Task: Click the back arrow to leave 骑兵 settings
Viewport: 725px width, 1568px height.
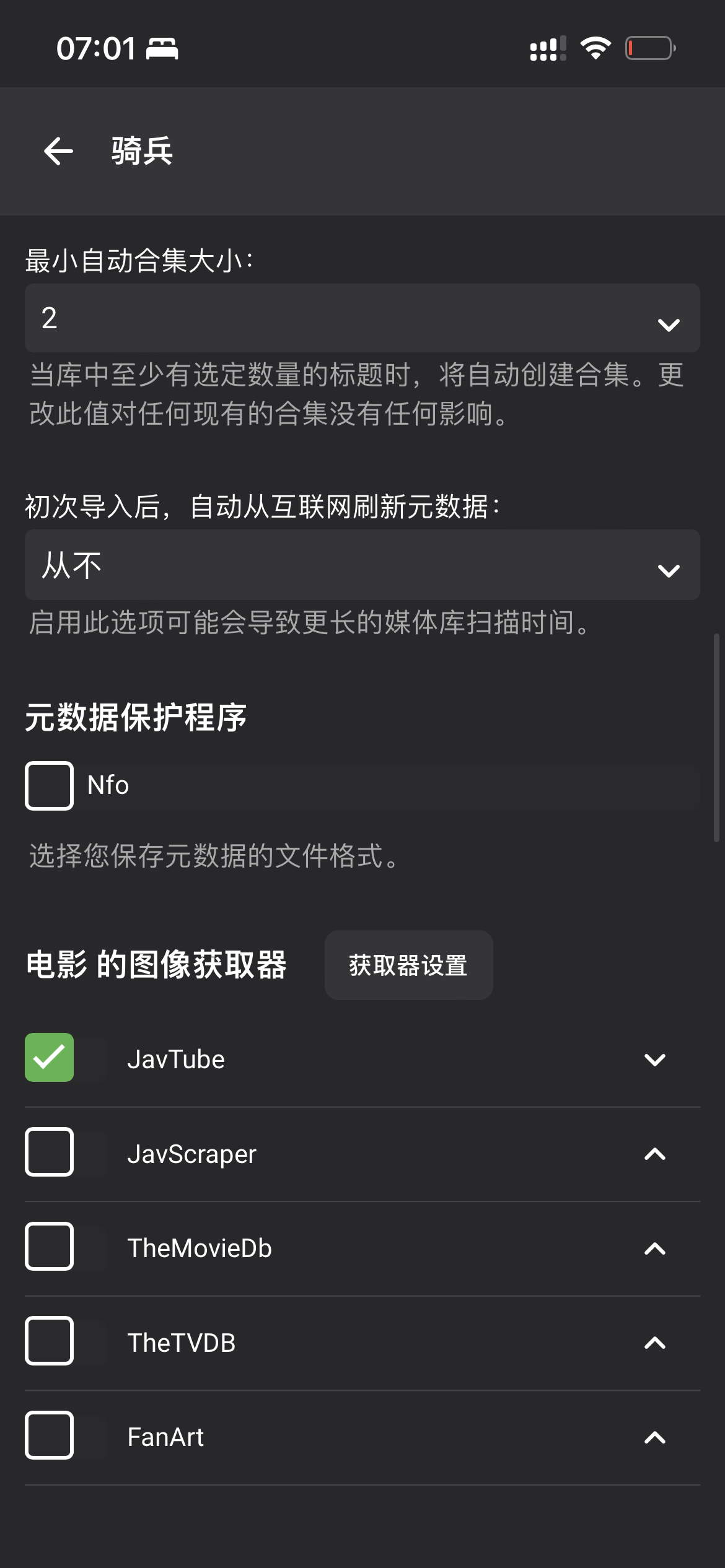Action: coord(58,150)
